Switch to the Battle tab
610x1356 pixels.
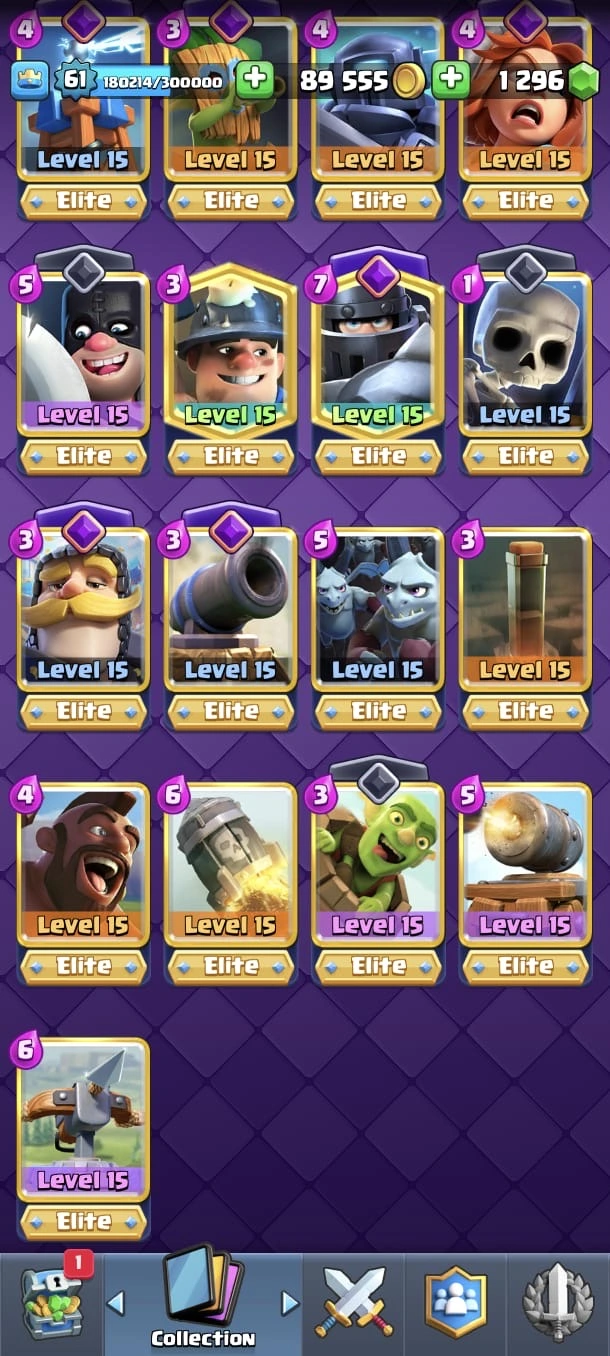tap(354, 1303)
